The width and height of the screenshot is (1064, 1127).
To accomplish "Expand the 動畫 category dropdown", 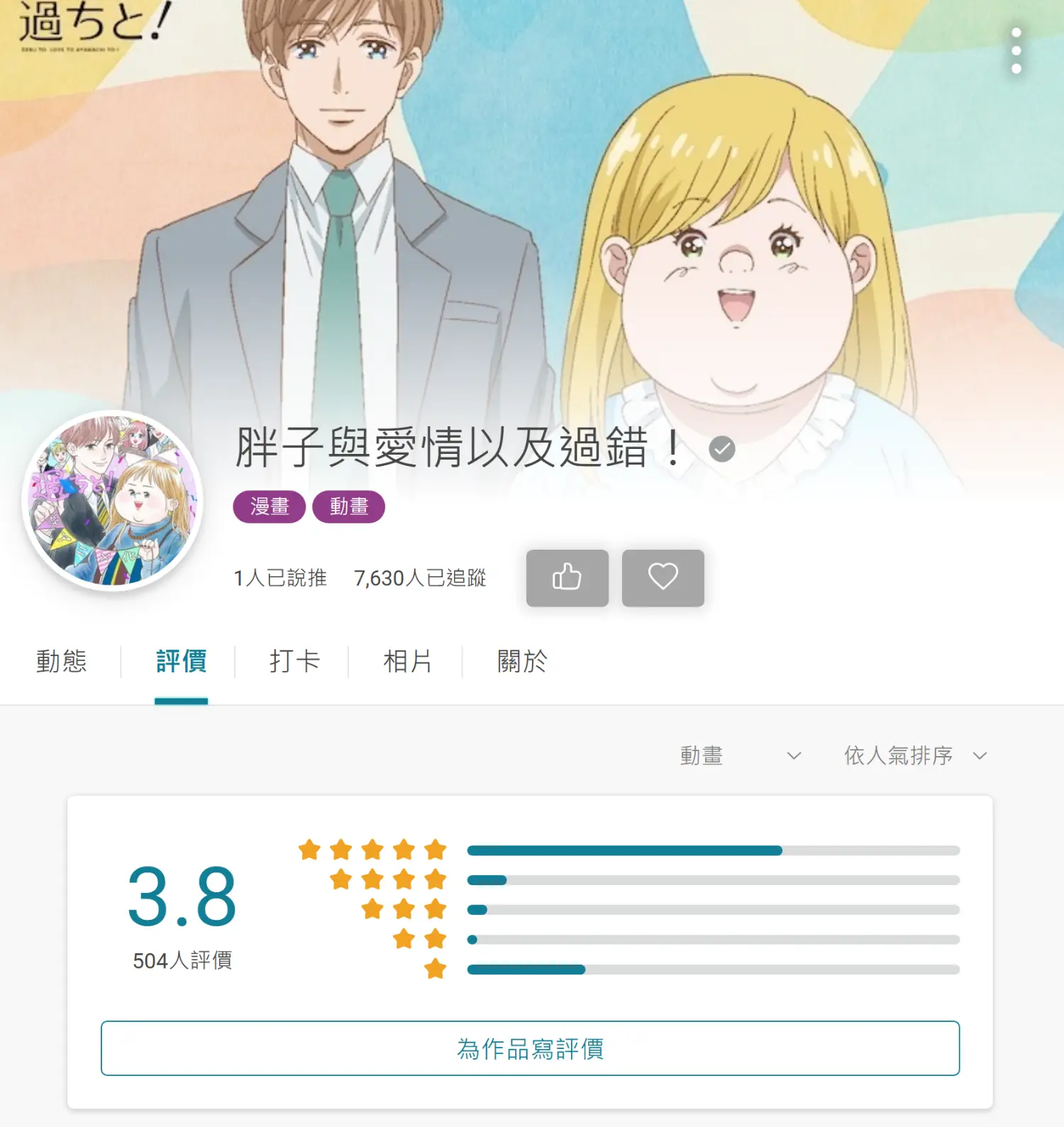I will coord(740,755).
